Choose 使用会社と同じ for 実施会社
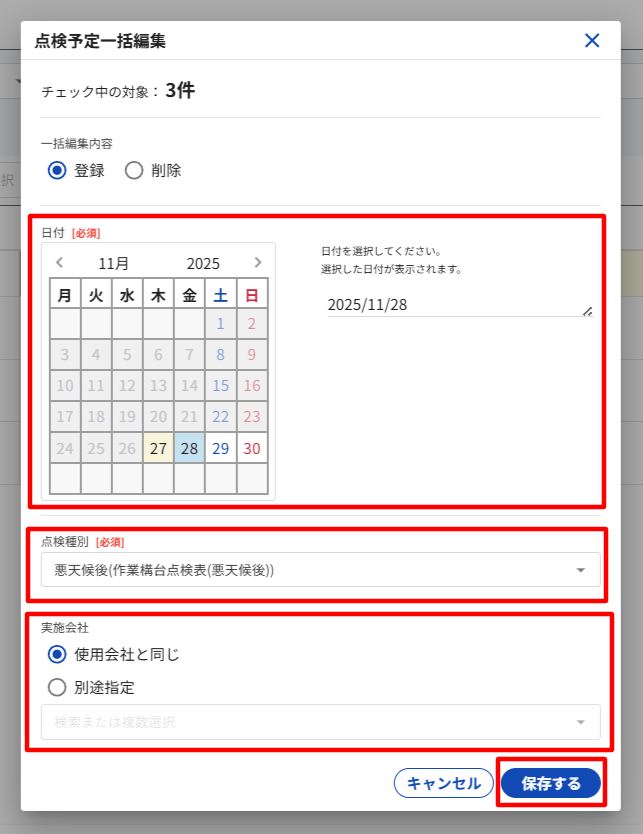Screen dimensions: 643x834 pos(58,655)
